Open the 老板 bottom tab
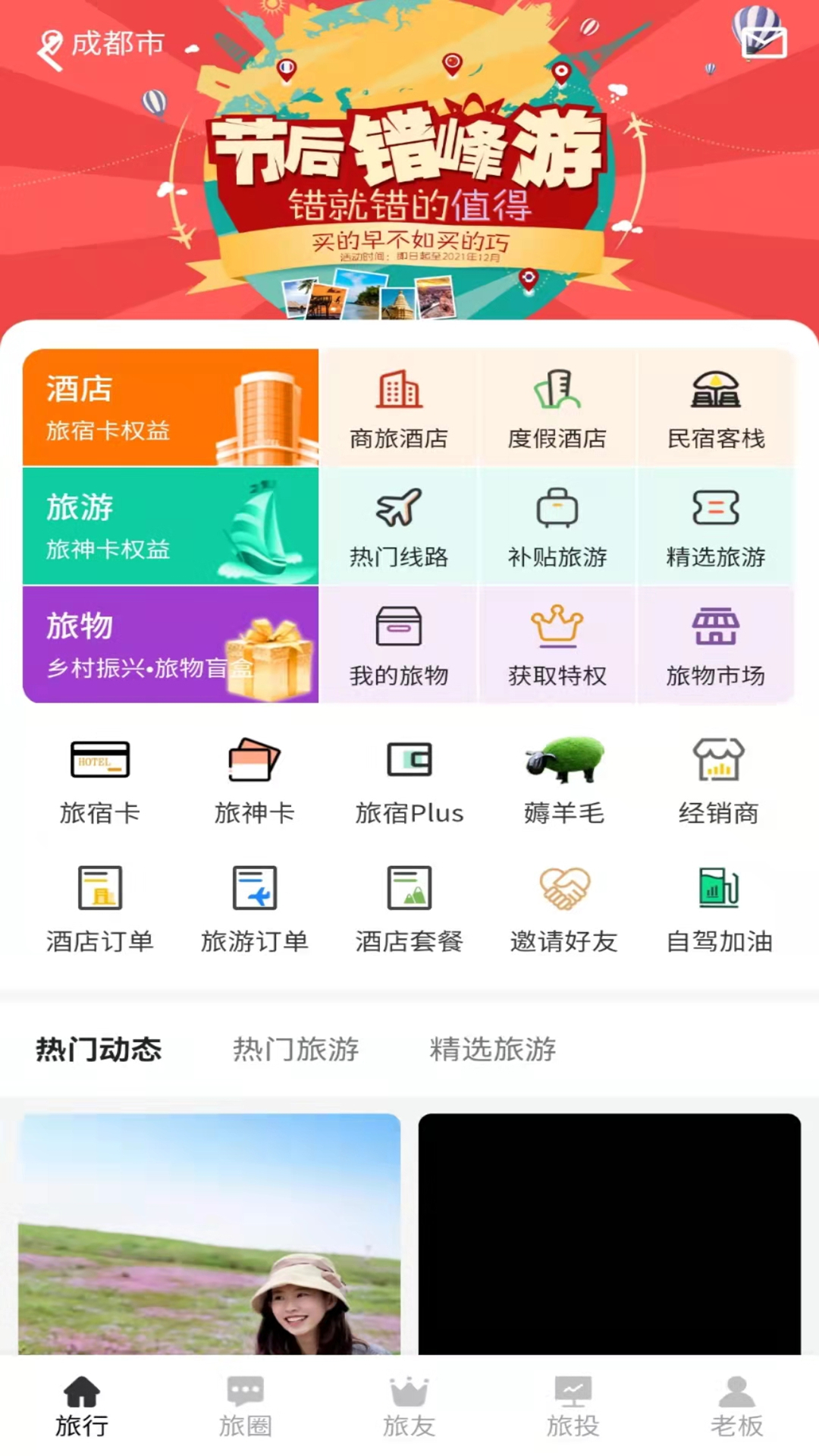Image resolution: width=819 pixels, height=1456 pixels. (737, 1407)
